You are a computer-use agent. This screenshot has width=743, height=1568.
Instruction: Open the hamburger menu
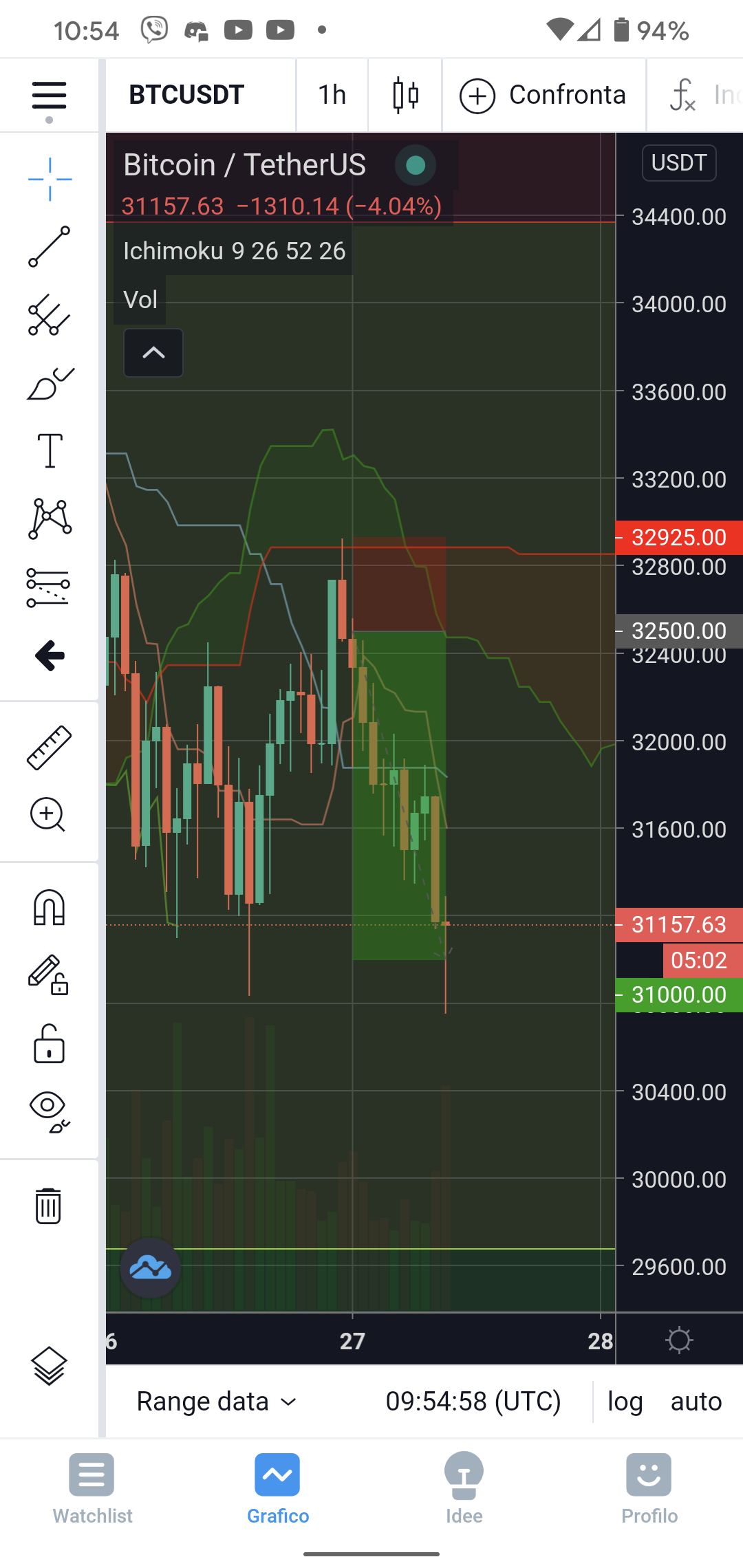coord(49,96)
